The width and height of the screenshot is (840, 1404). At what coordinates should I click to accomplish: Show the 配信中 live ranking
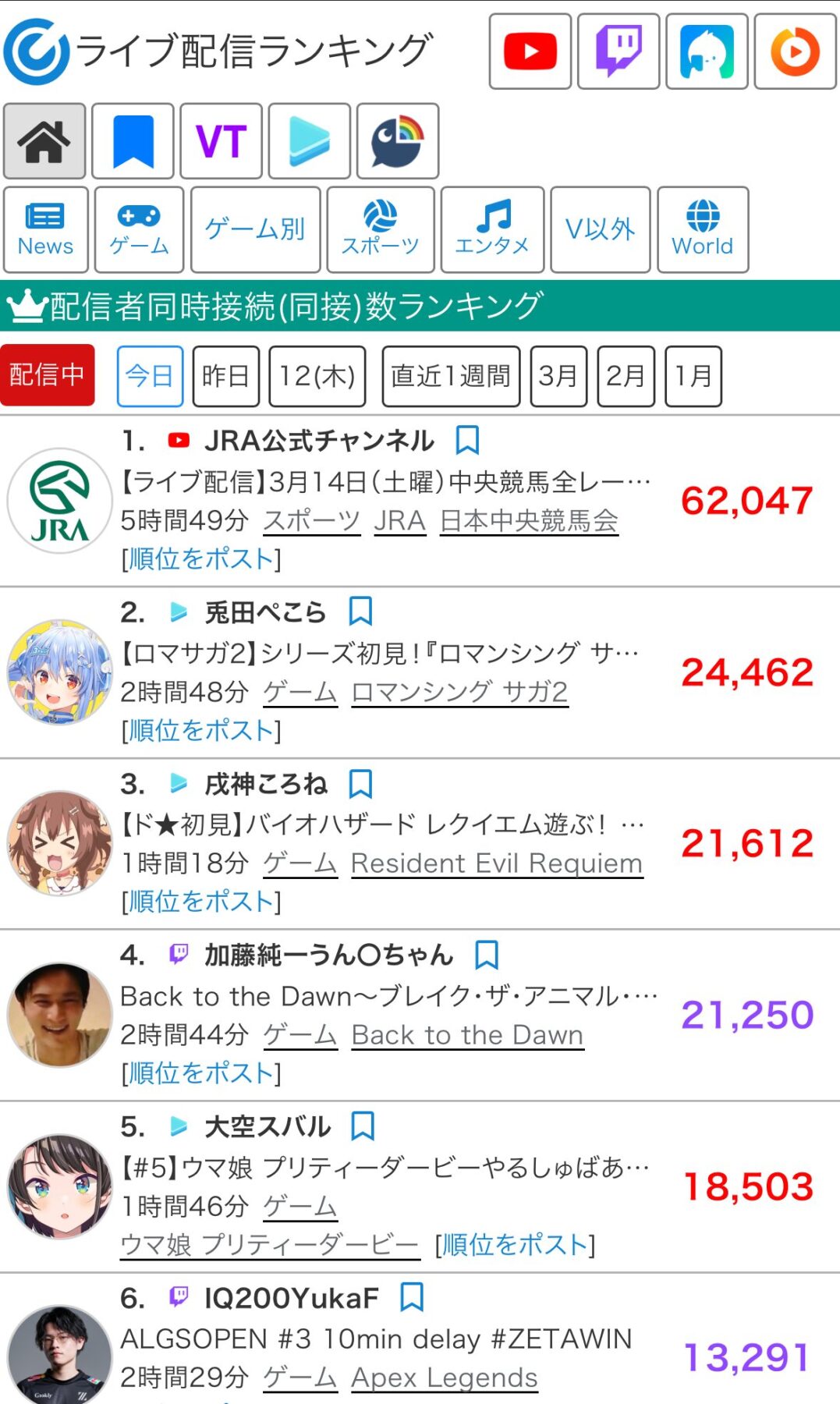point(48,375)
